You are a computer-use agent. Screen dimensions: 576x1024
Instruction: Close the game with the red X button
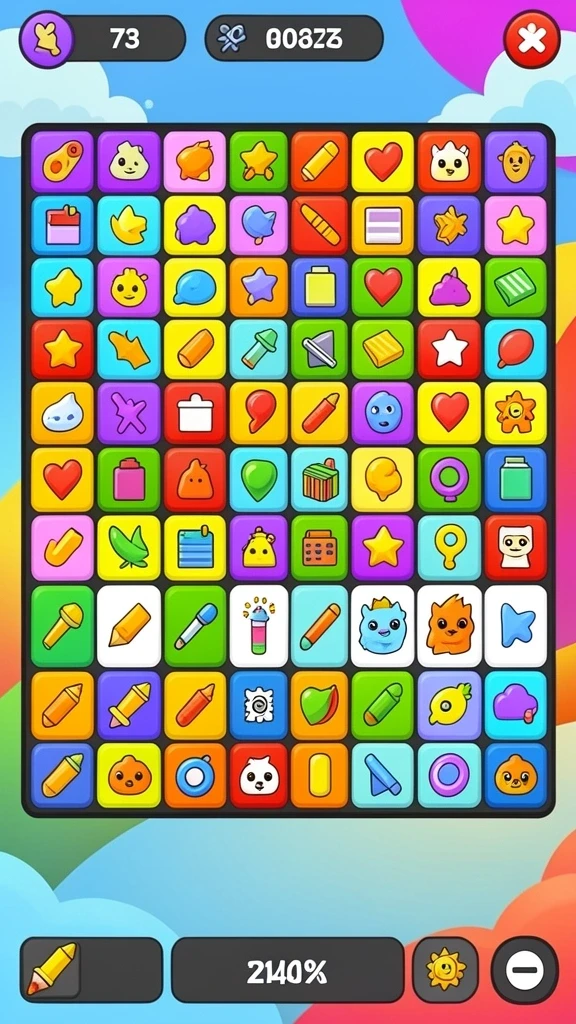532,40
